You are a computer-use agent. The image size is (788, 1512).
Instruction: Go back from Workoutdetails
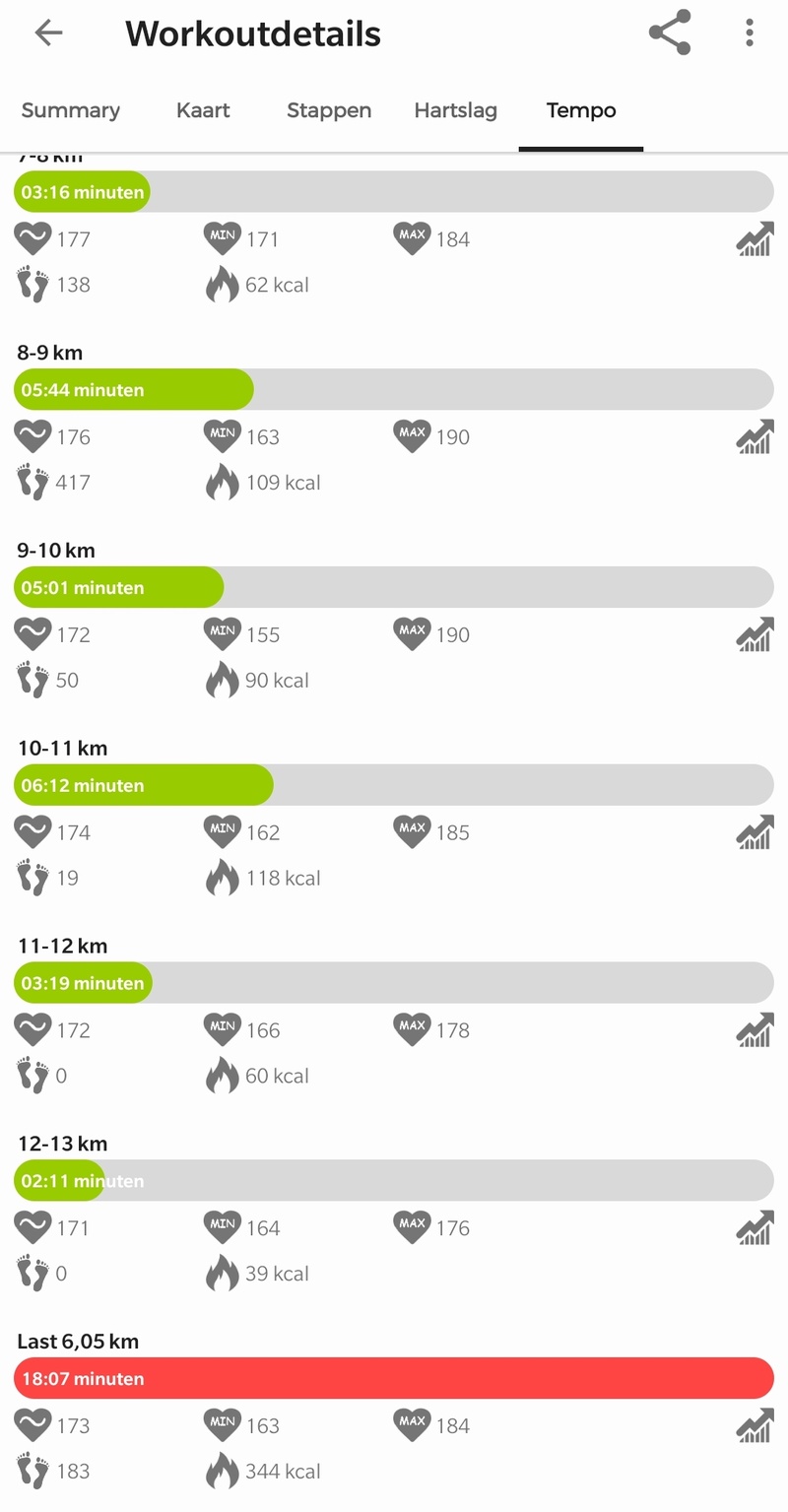(48, 33)
